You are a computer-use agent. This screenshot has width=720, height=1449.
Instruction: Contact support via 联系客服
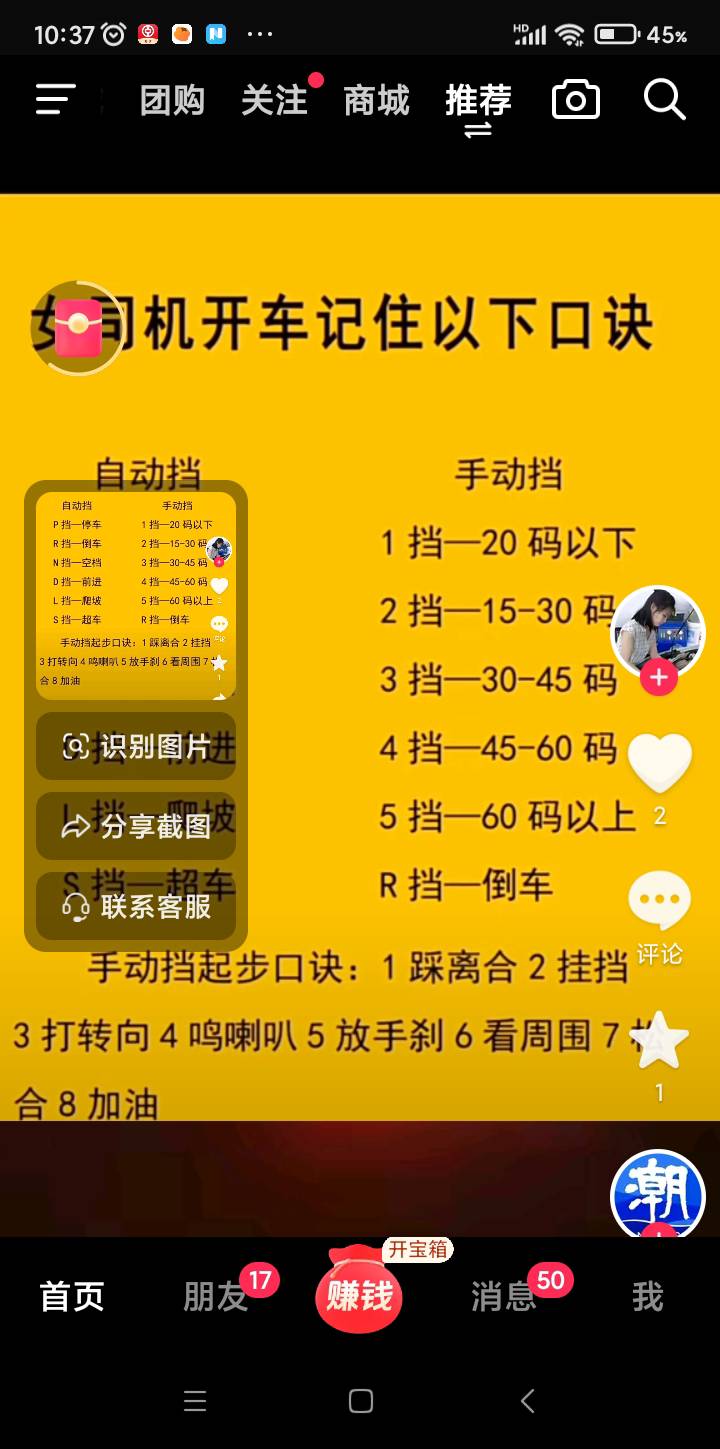click(x=136, y=906)
